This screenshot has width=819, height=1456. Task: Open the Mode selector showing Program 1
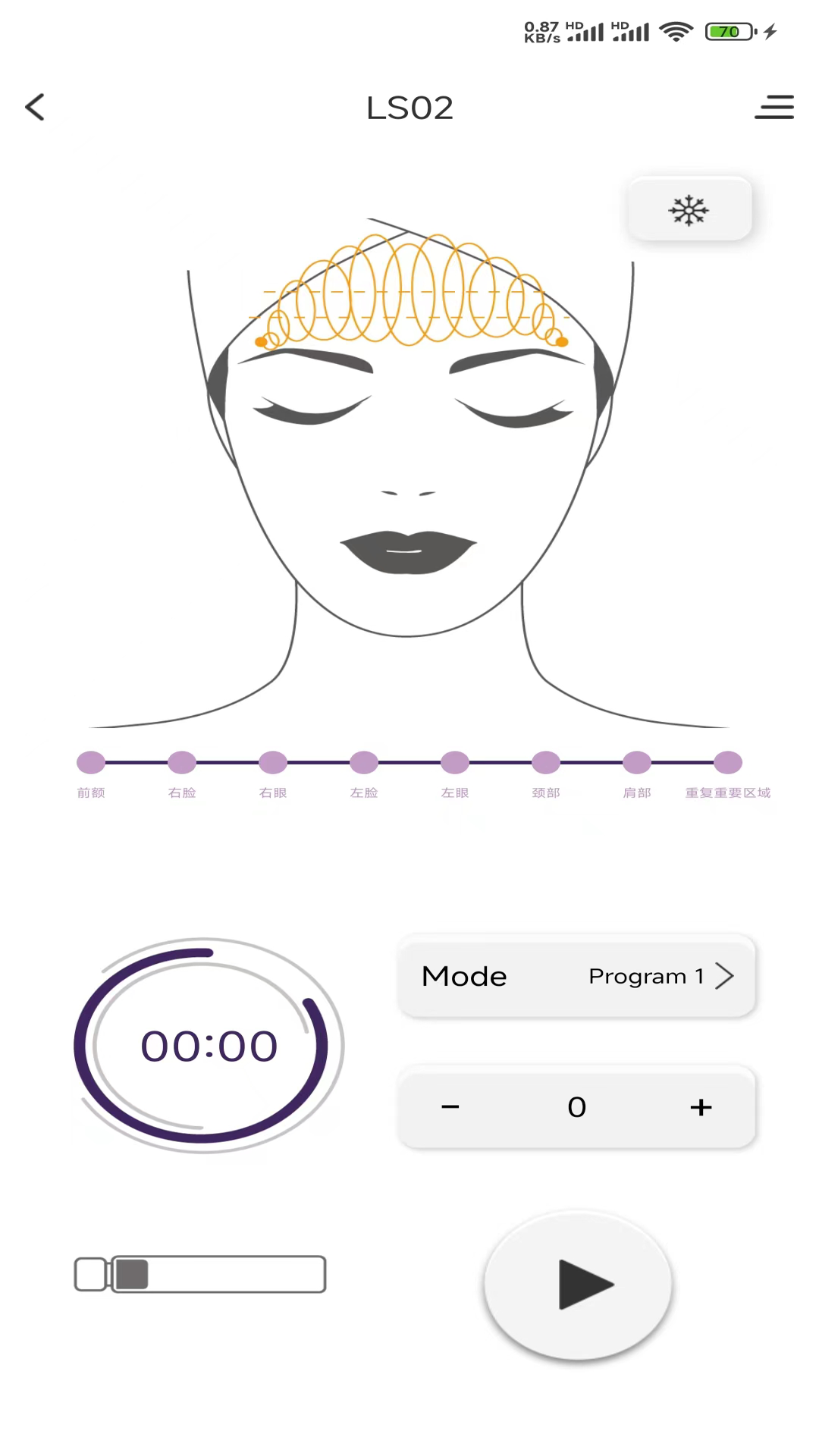click(577, 976)
